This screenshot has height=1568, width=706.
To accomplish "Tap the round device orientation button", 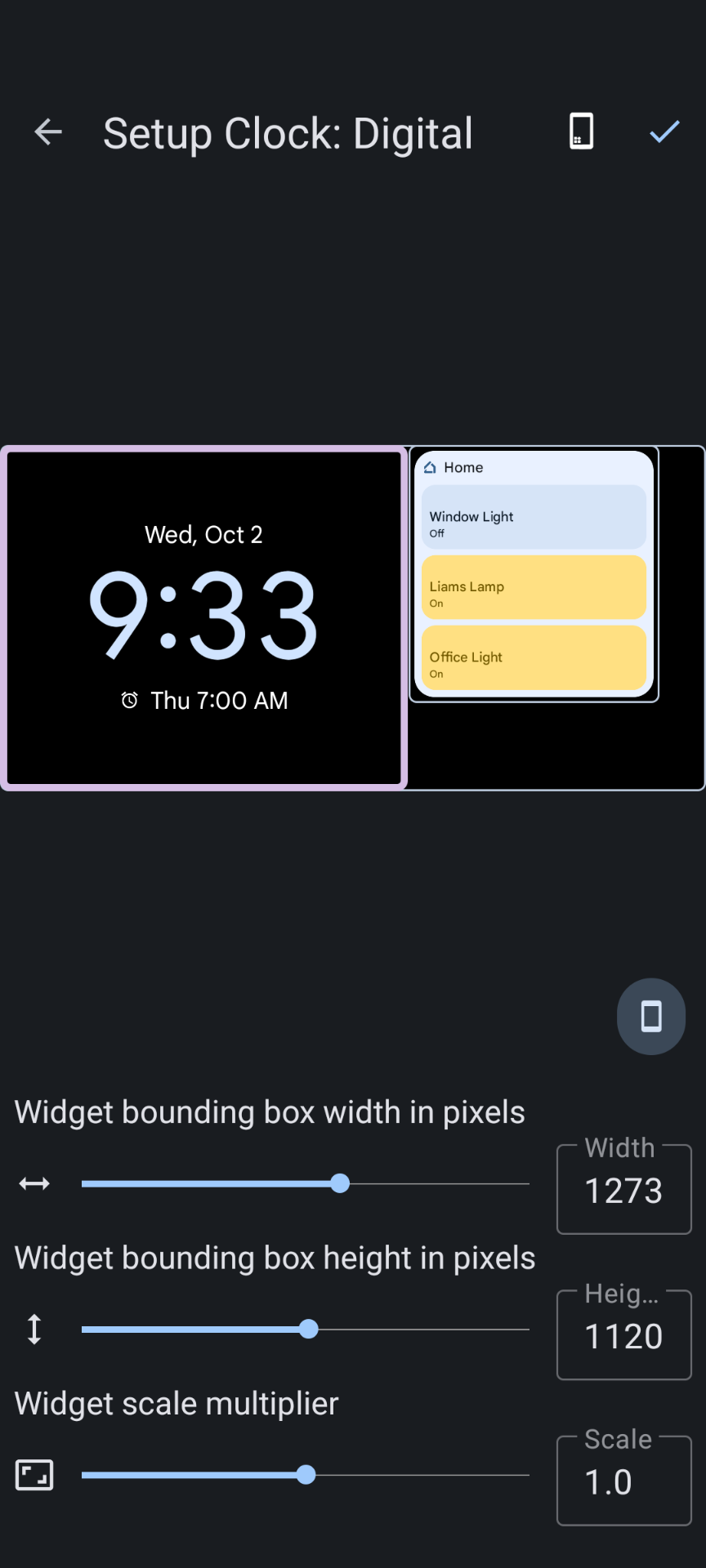I will click(650, 1016).
